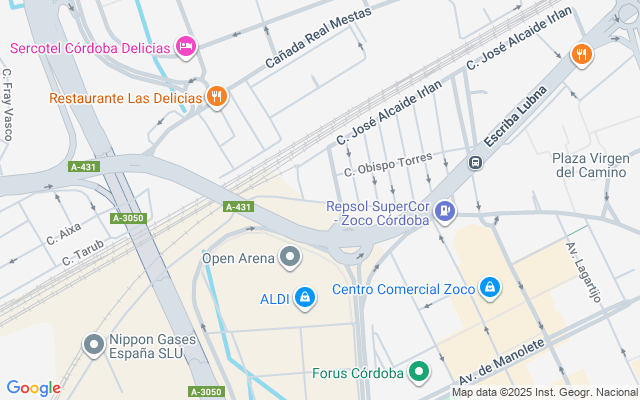Tap the bus stop icon near Escriba Lubna

(x=476, y=162)
